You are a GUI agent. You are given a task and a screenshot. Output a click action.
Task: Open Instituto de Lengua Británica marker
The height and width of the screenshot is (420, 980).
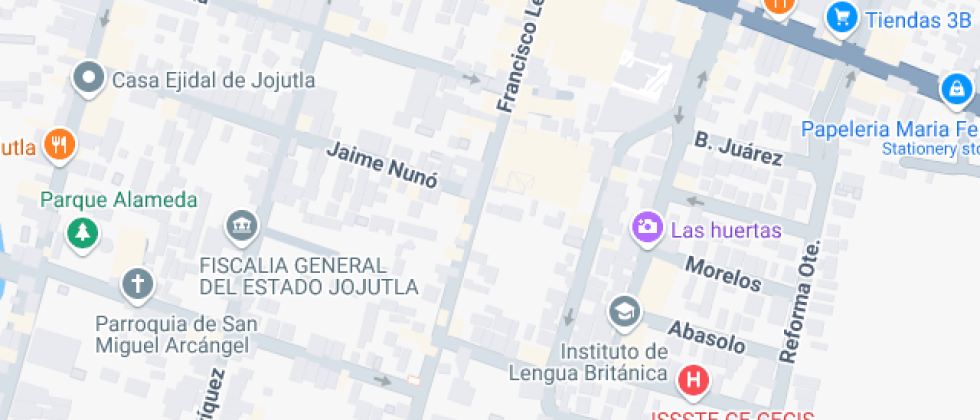[x=625, y=311]
